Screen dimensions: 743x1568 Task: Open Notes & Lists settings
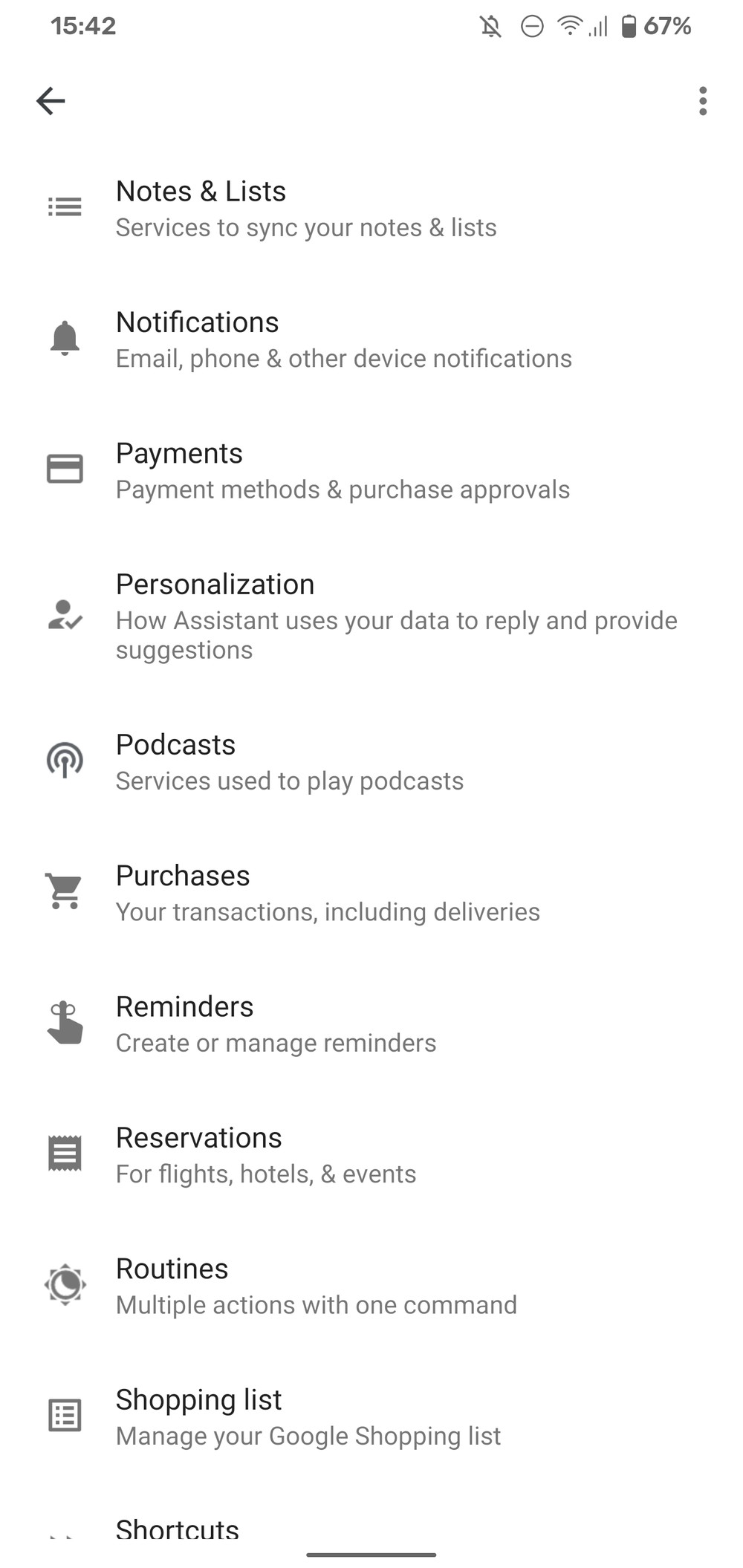[371, 208]
